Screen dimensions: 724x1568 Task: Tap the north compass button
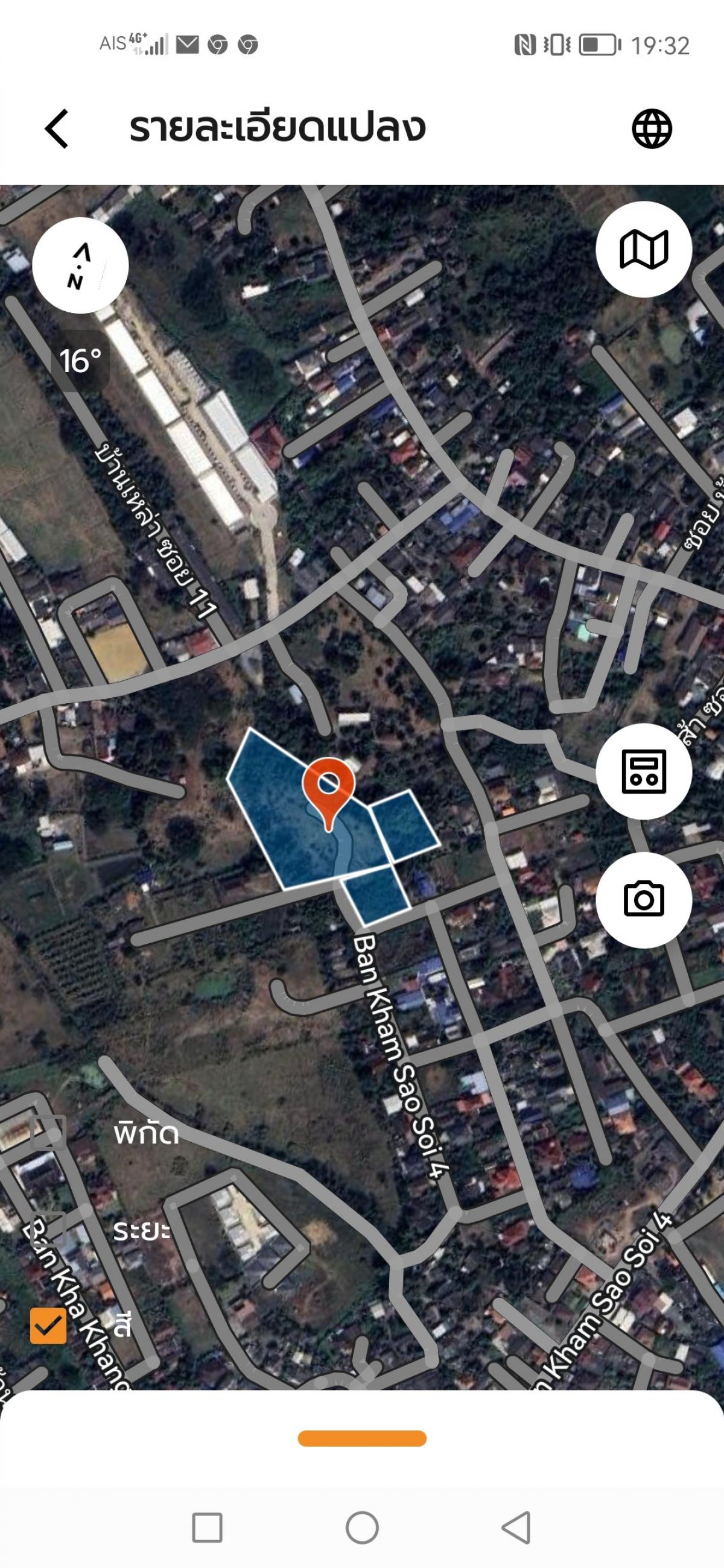80,265
